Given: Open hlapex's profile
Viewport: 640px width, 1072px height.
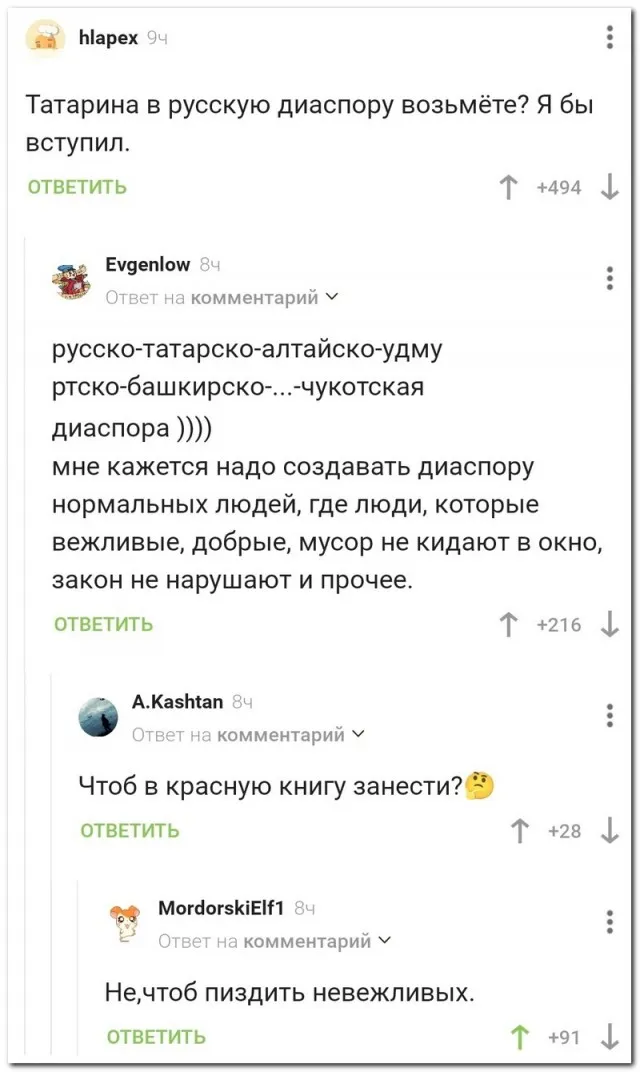Looking at the screenshot, I should pos(107,38).
